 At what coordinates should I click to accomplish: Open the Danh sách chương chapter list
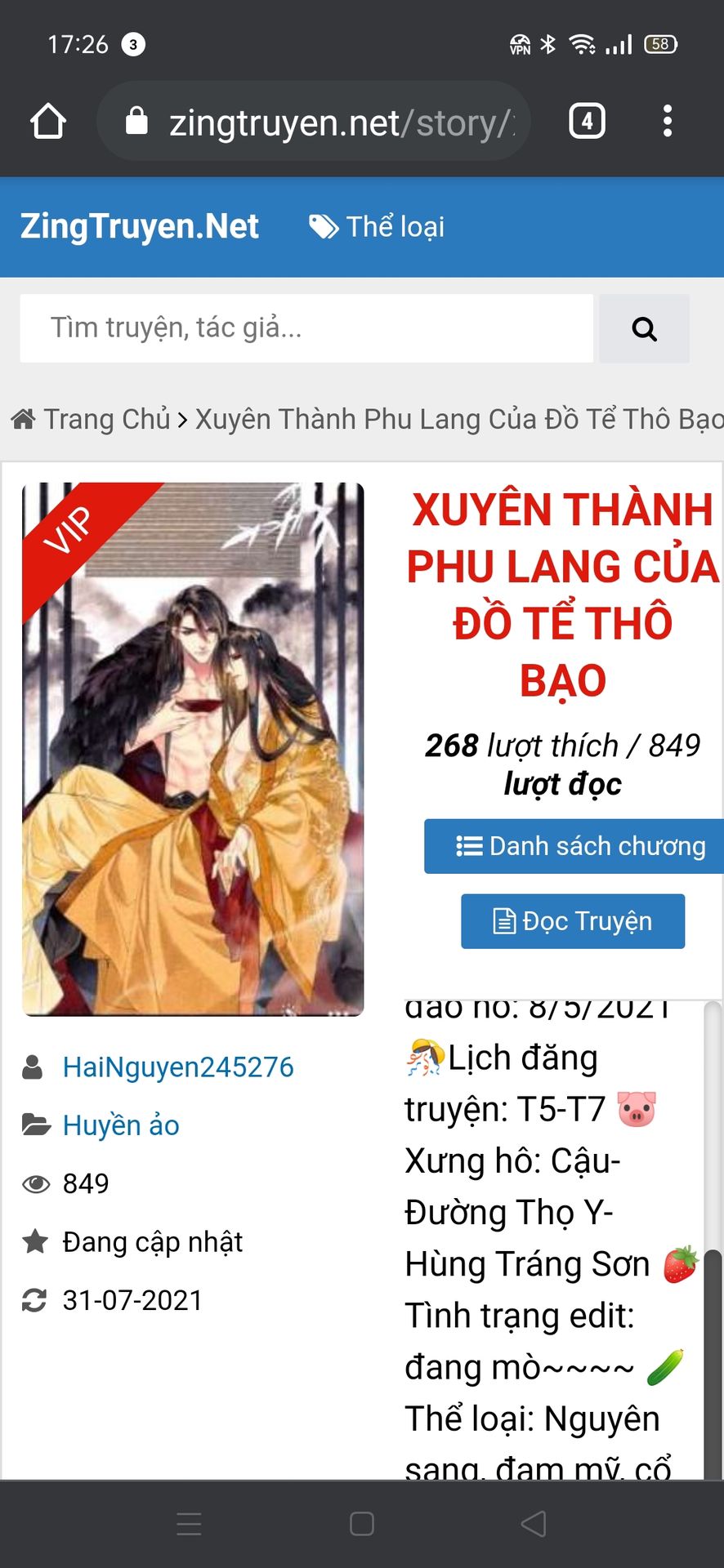(574, 846)
